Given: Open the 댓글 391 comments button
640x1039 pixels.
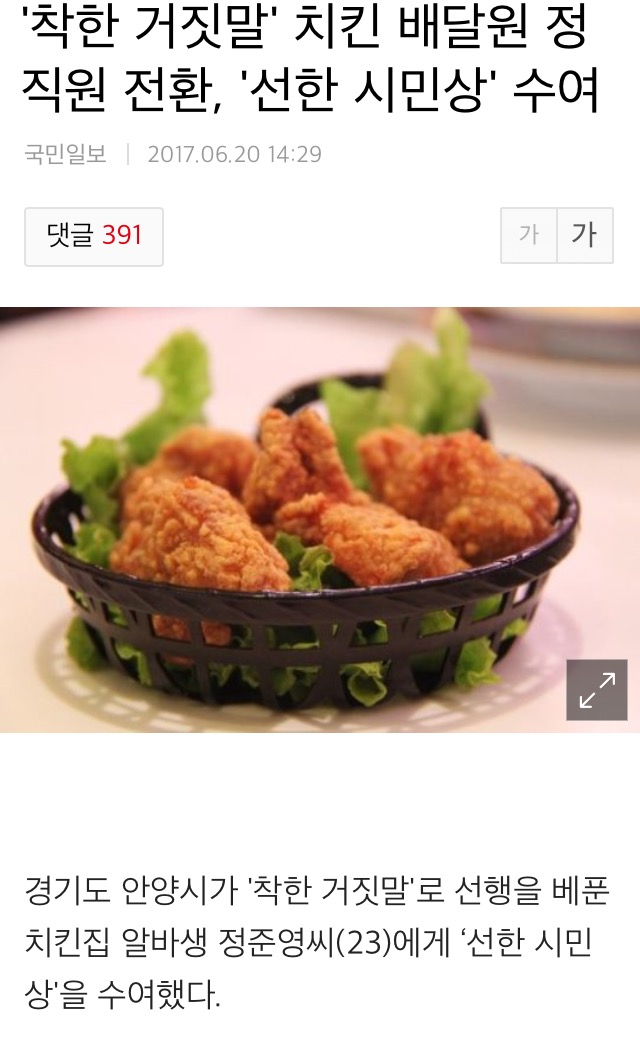Looking at the screenshot, I should point(94,236).
